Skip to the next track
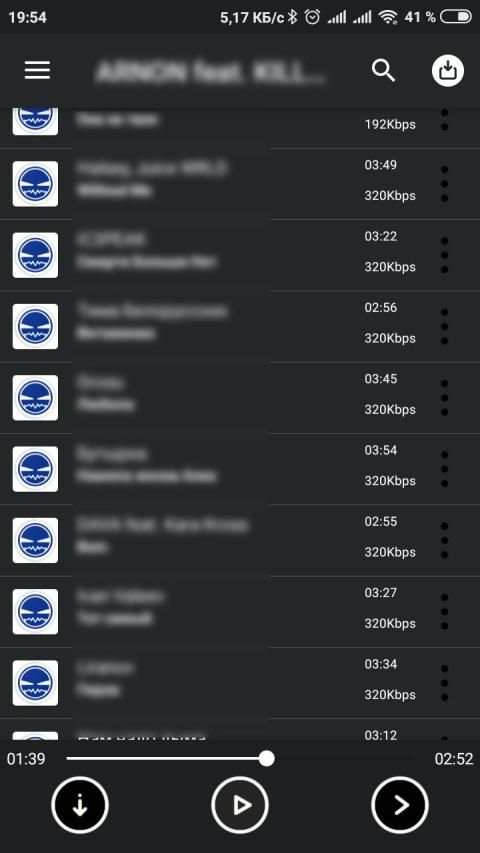 pyautogui.click(x=400, y=806)
